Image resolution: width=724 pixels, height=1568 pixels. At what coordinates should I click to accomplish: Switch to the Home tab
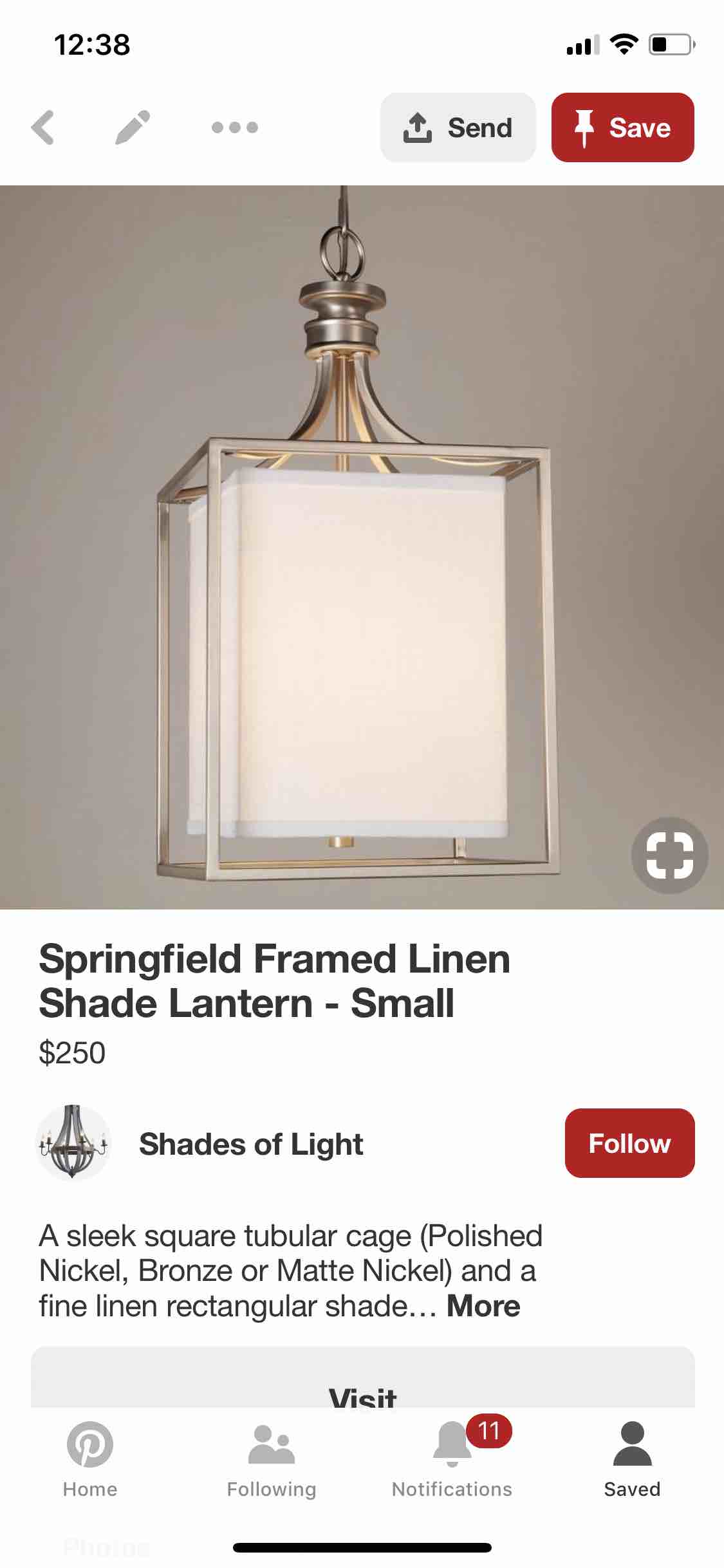point(90,1456)
